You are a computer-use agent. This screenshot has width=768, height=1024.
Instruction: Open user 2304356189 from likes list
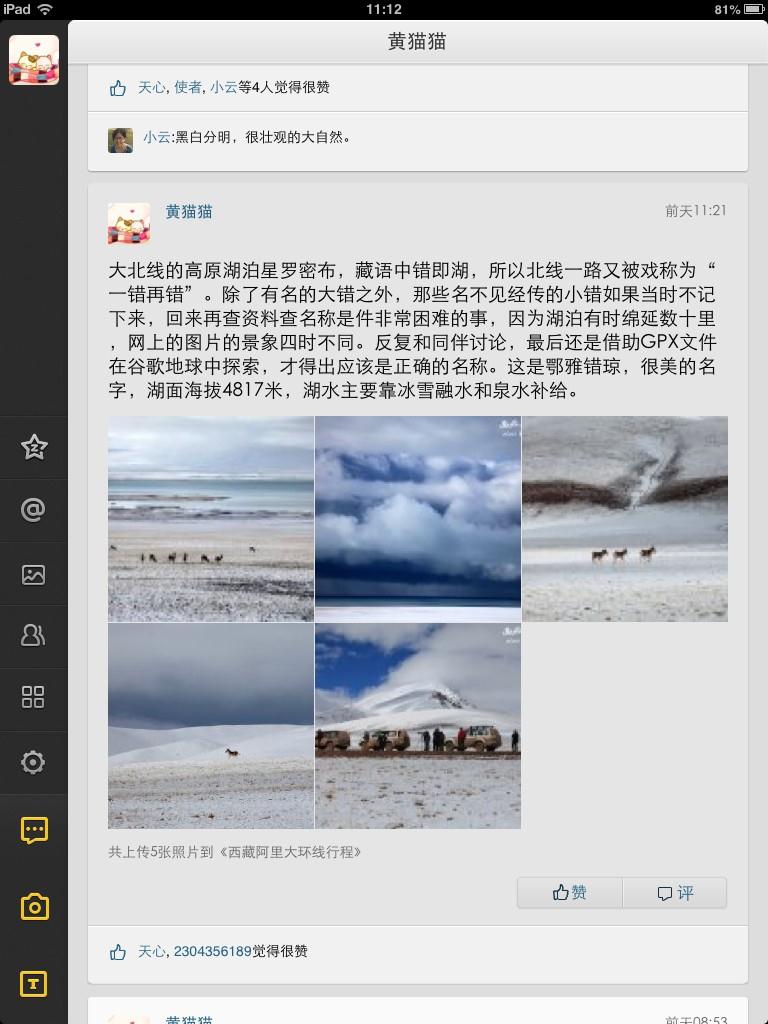212,951
